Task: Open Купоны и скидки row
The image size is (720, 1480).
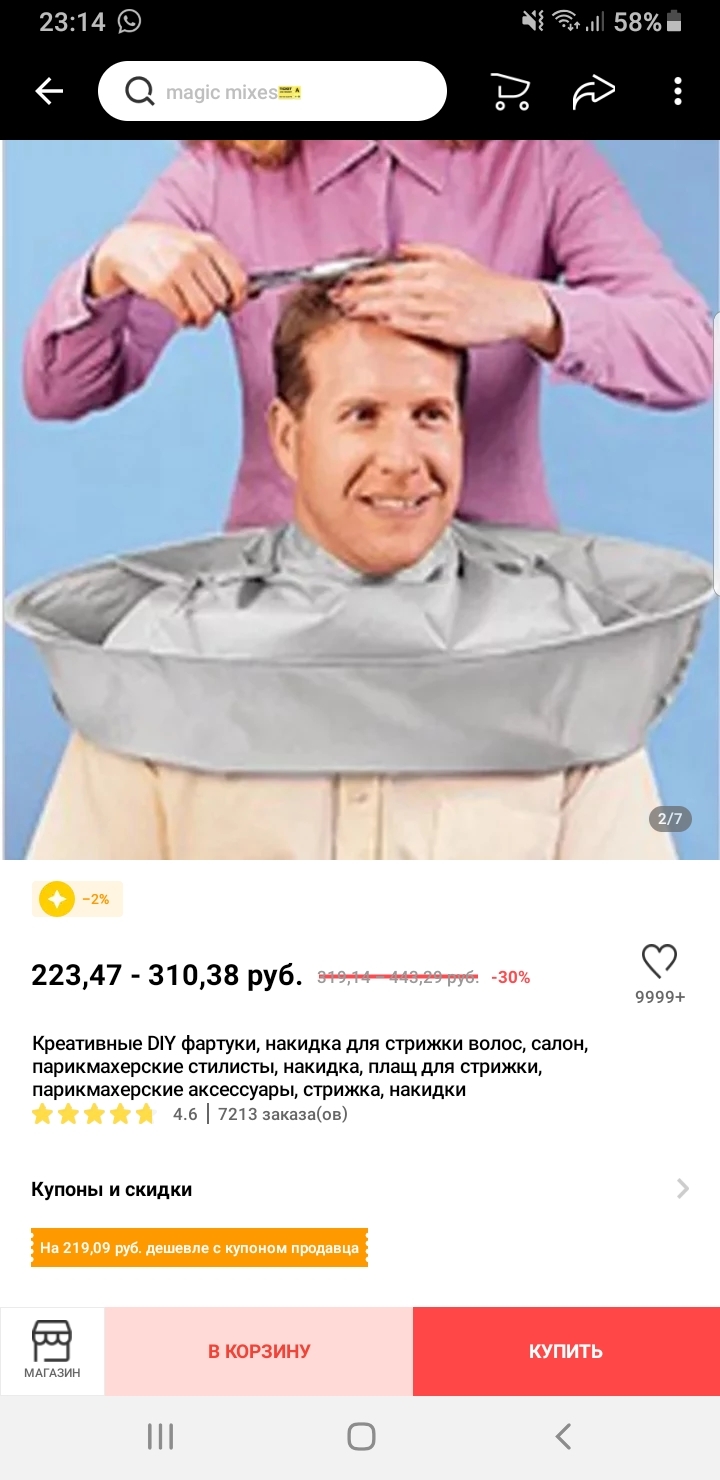Action: [360, 1189]
